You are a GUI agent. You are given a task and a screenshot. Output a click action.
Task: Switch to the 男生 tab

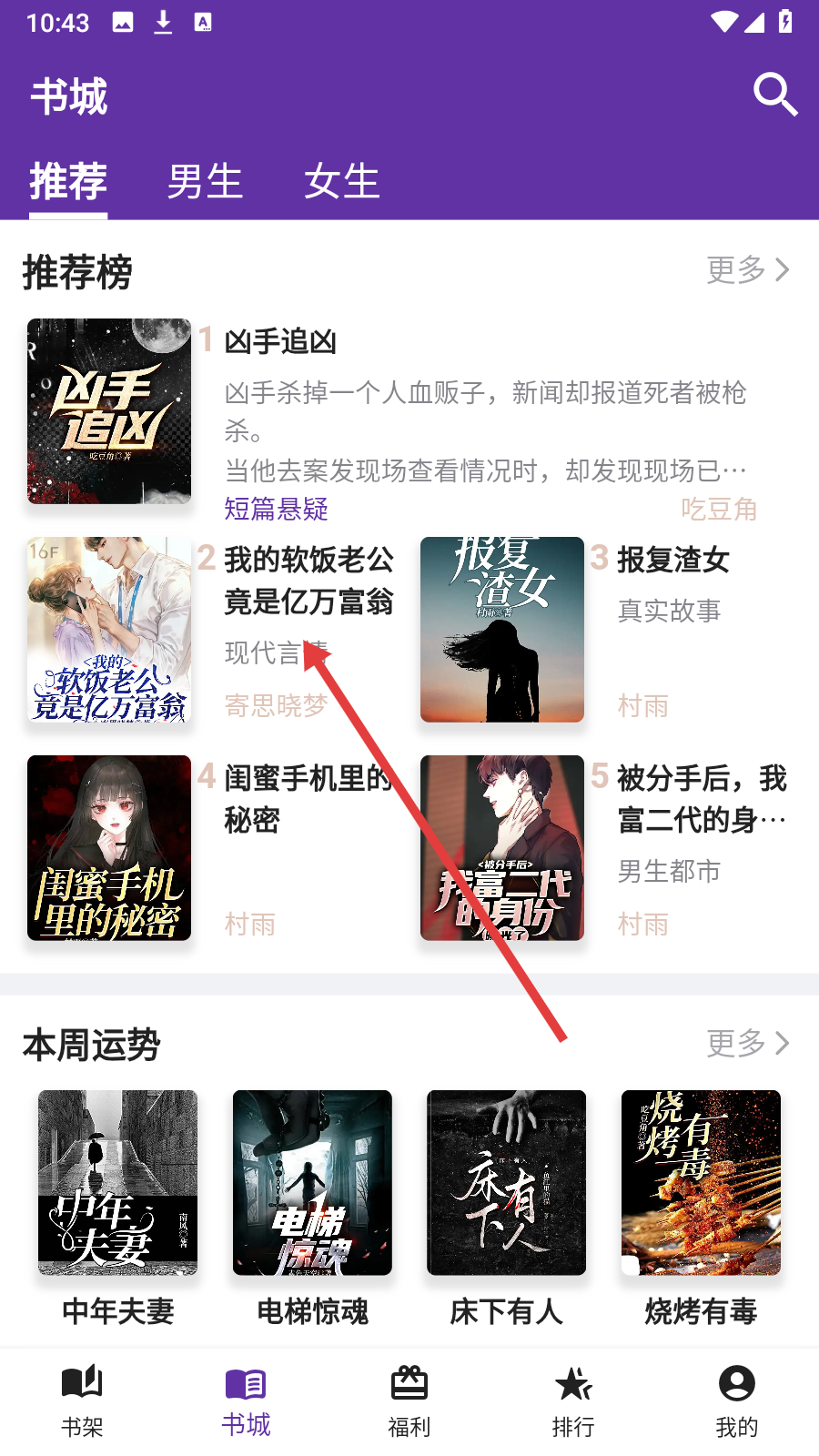click(205, 181)
